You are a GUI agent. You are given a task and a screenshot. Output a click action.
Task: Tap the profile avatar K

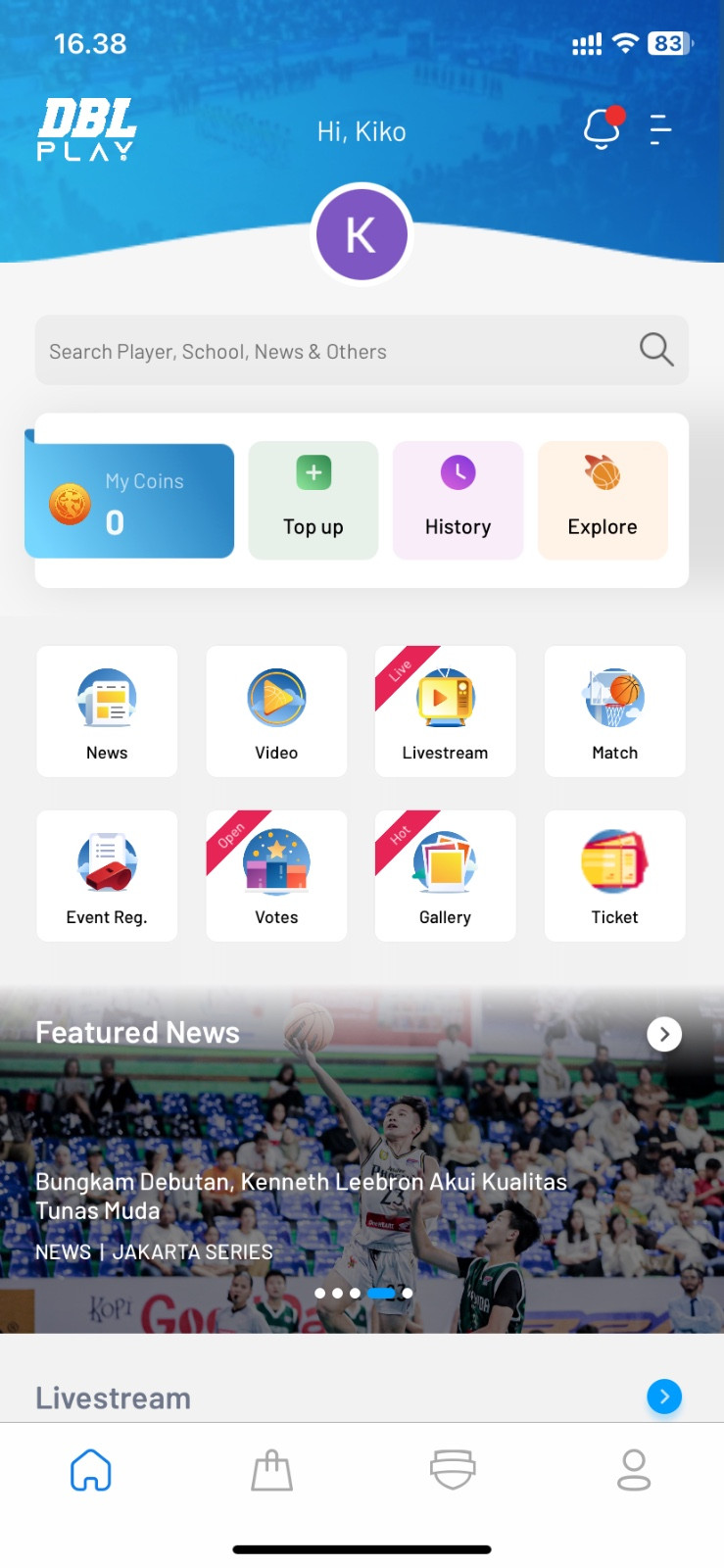coord(362,235)
